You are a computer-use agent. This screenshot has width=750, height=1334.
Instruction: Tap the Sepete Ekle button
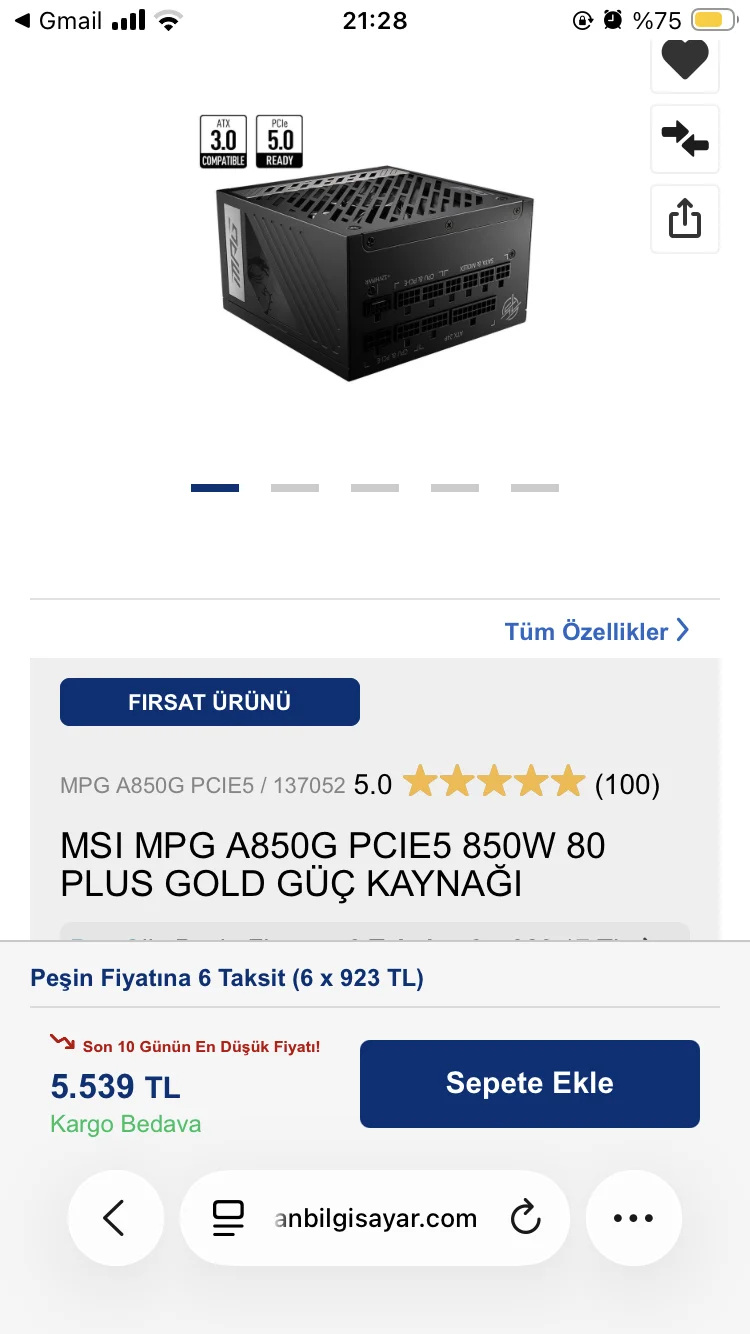[x=529, y=1083]
